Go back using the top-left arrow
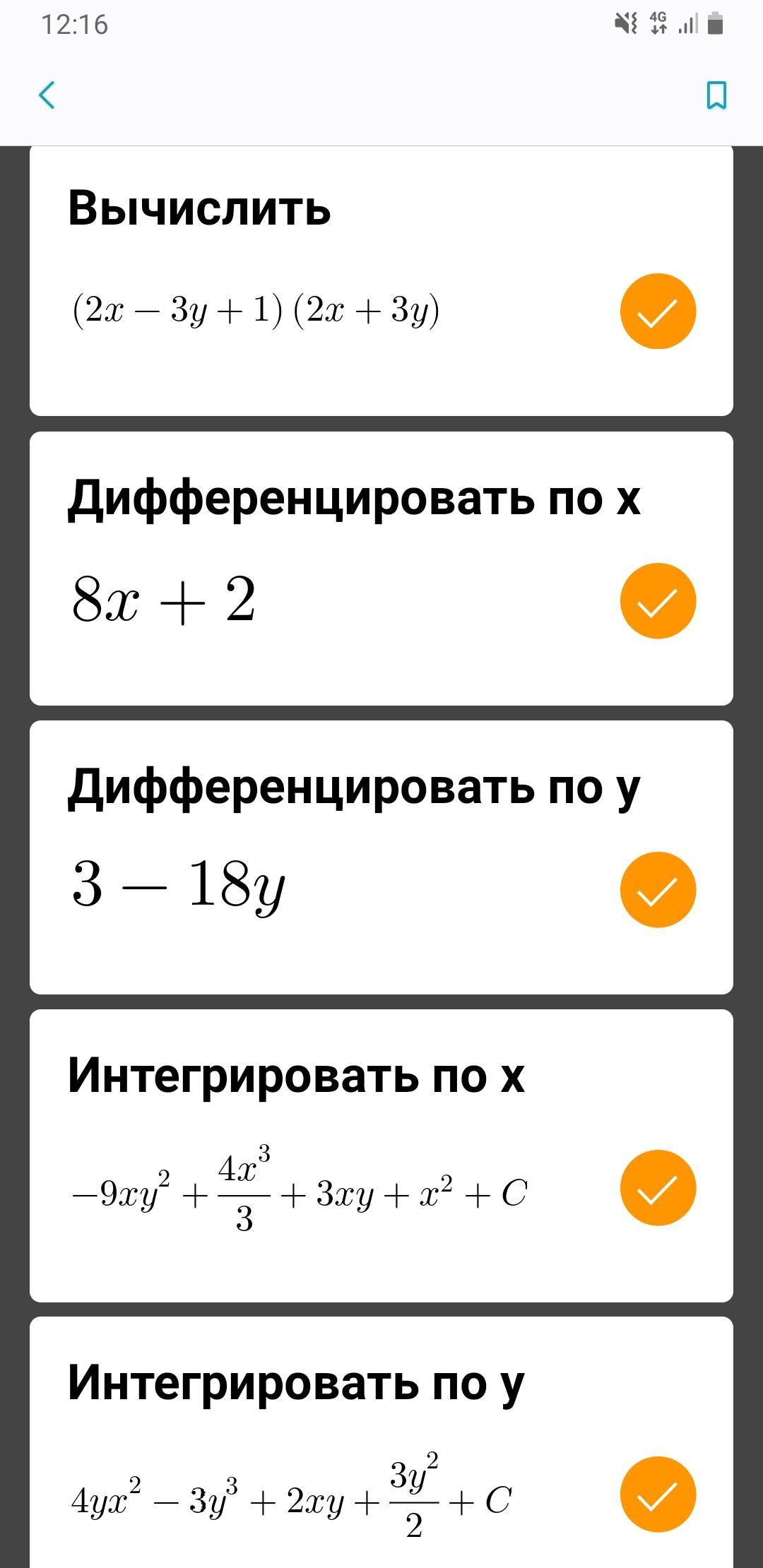 (47, 95)
